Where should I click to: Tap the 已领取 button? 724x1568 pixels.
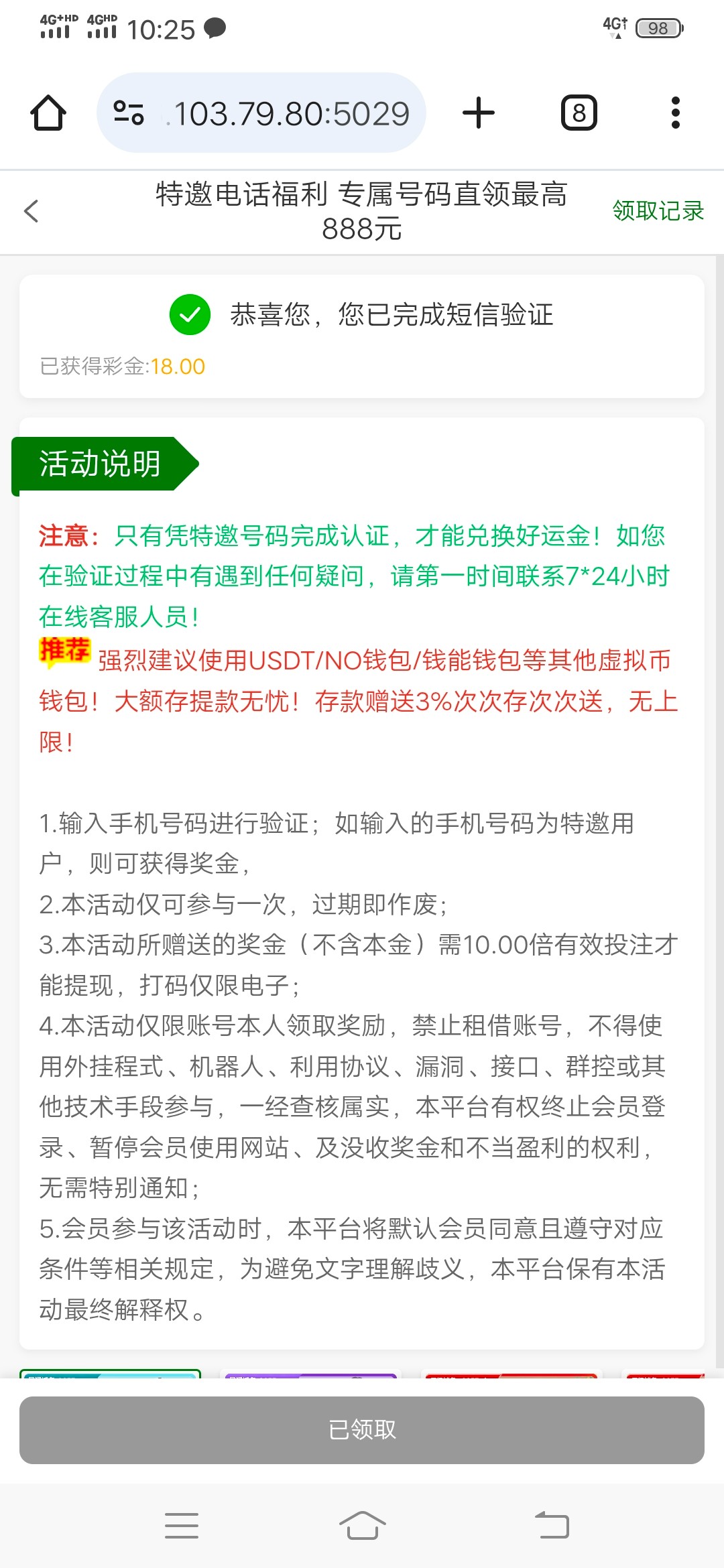coord(362,1430)
